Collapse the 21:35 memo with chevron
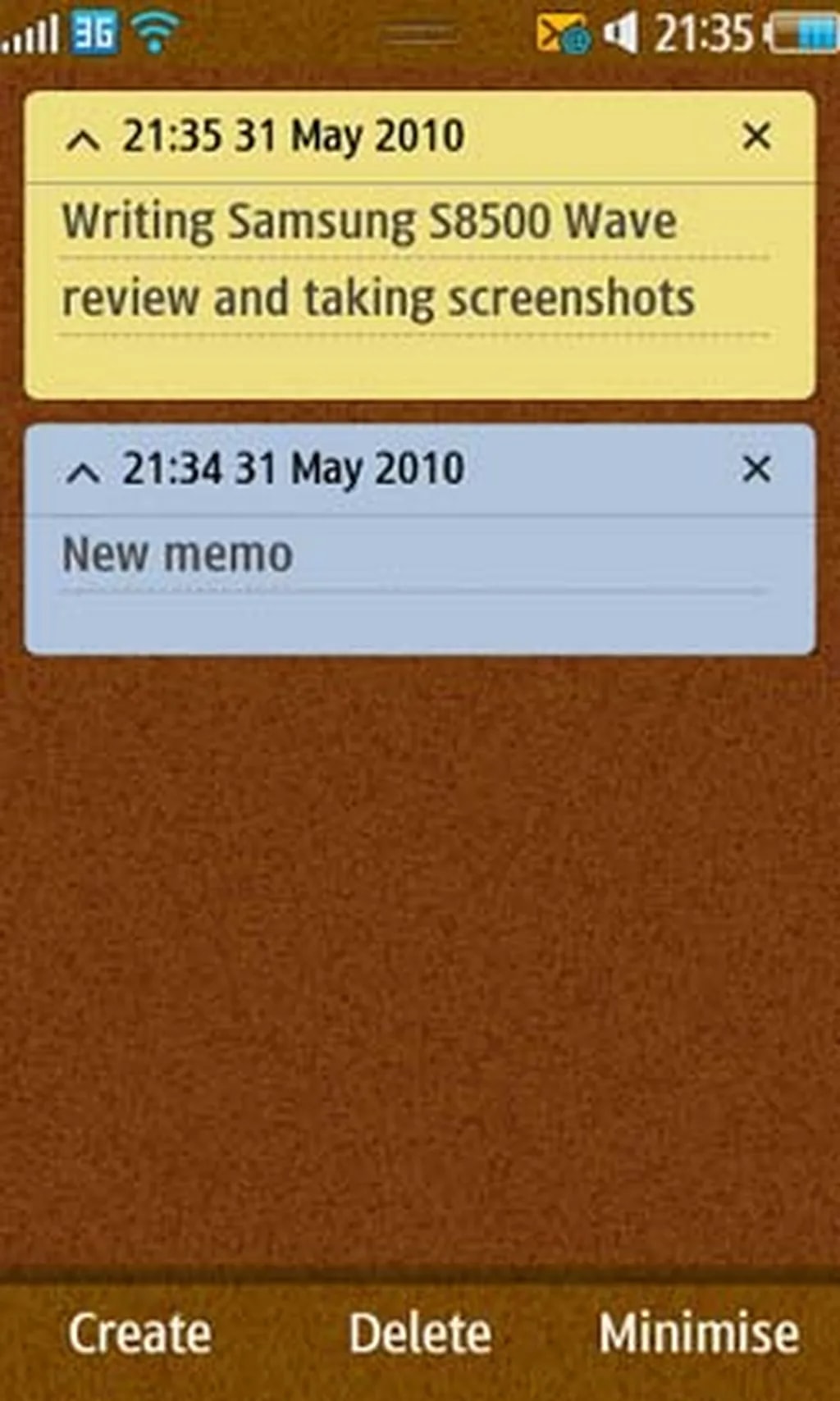Image resolution: width=840 pixels, height=1401 pixels. (x=83, y=139)
